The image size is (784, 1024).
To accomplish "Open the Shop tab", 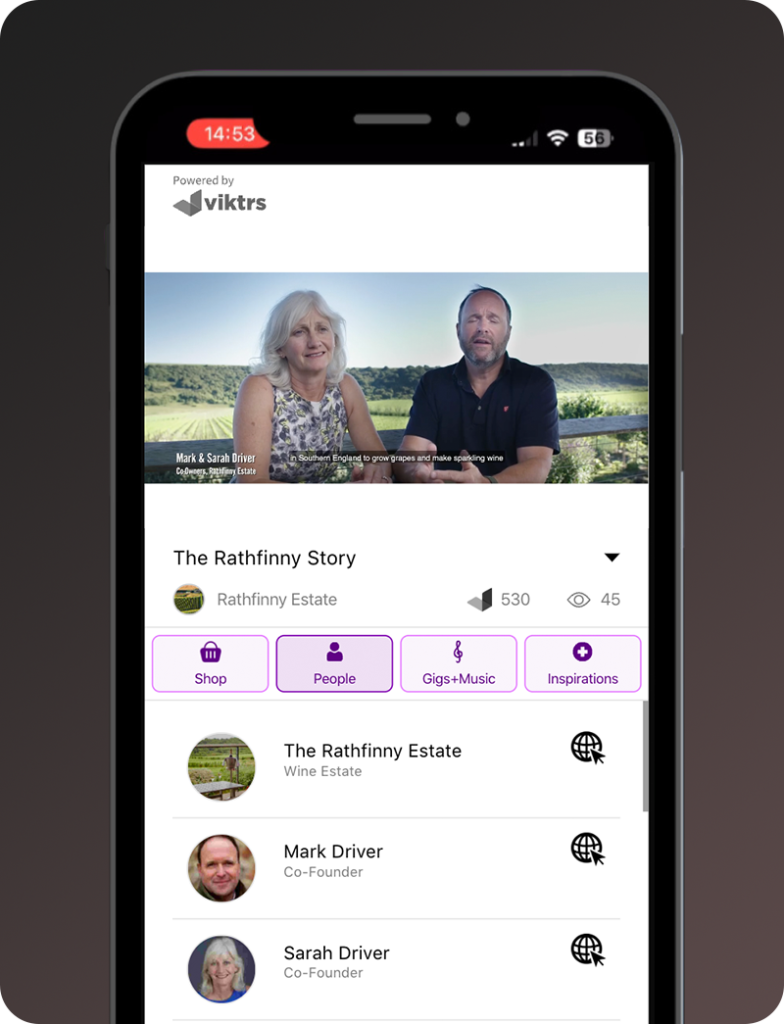I will click(x=210, y=664).
